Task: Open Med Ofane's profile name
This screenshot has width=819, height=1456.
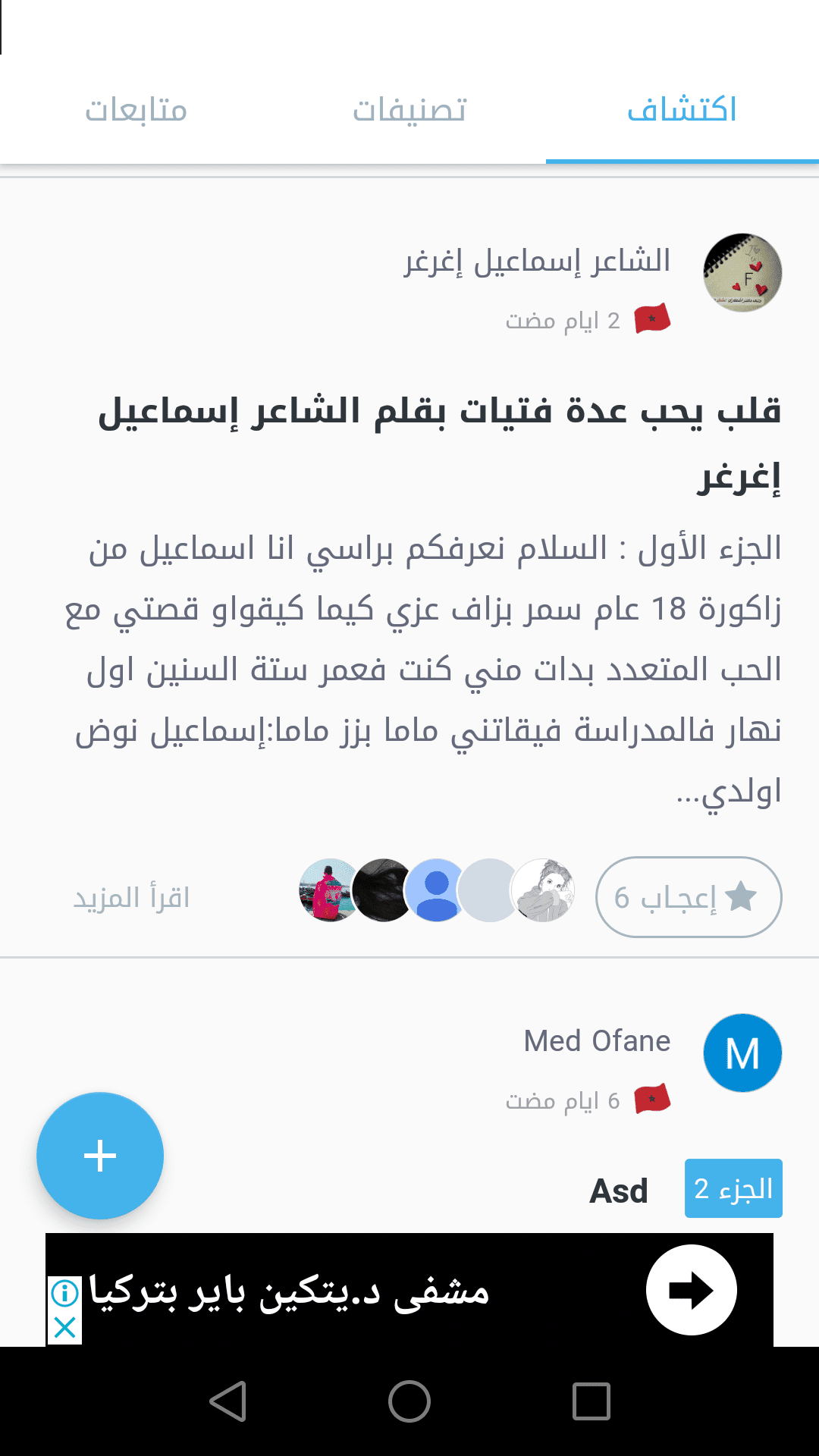Action: 596,1040
